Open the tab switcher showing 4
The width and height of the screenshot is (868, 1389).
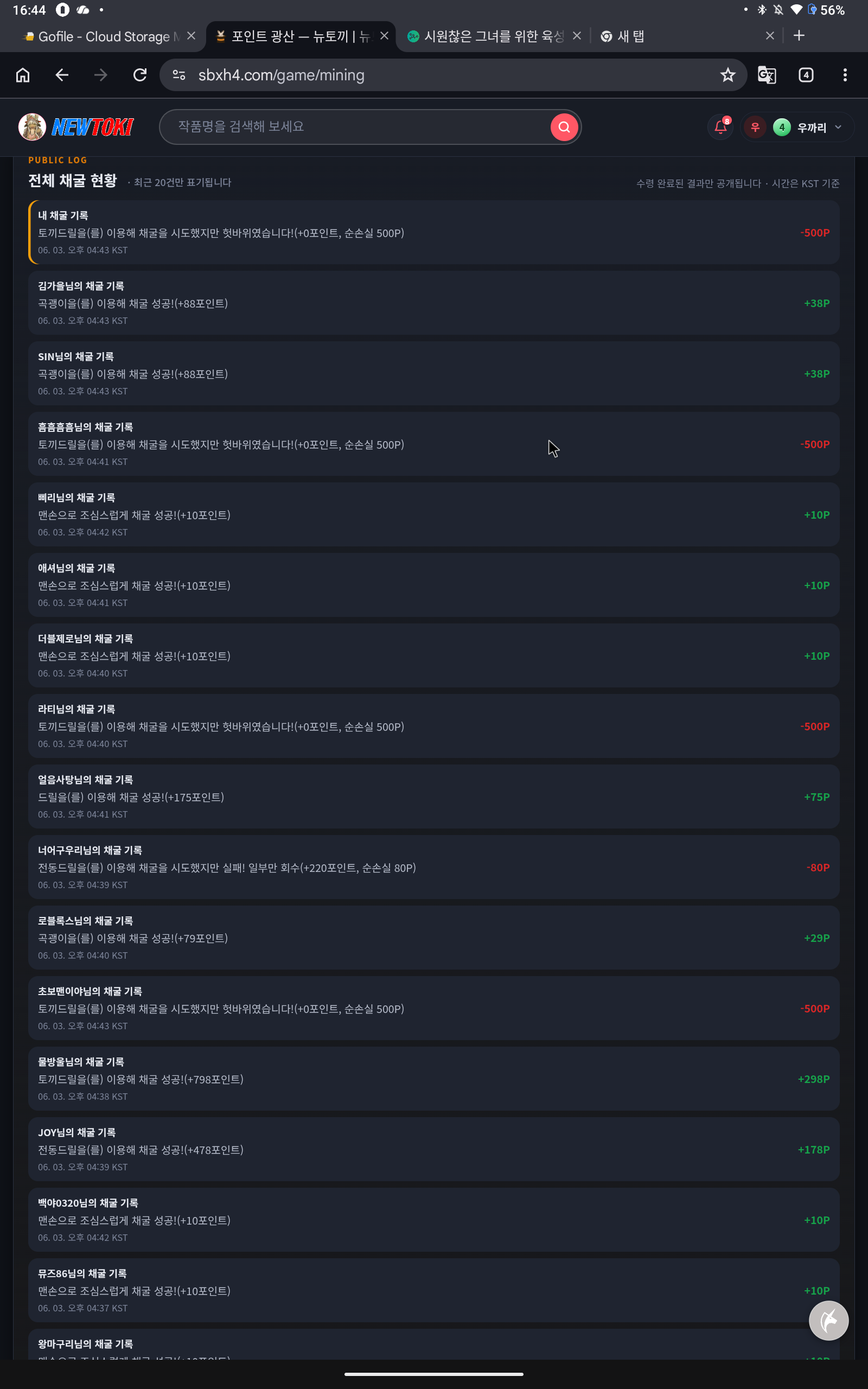[806, 75]
